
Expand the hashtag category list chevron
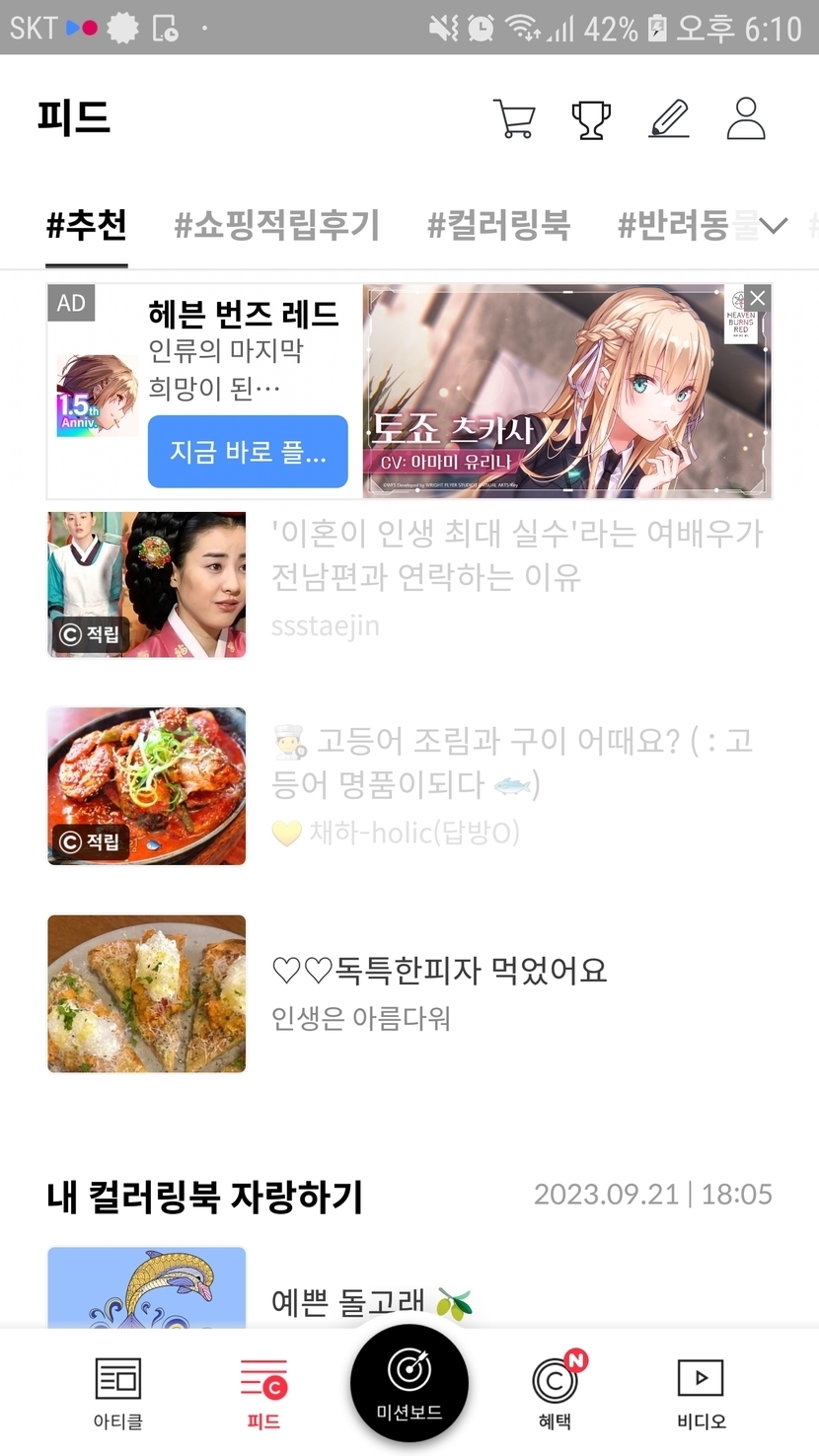[774, 226]
